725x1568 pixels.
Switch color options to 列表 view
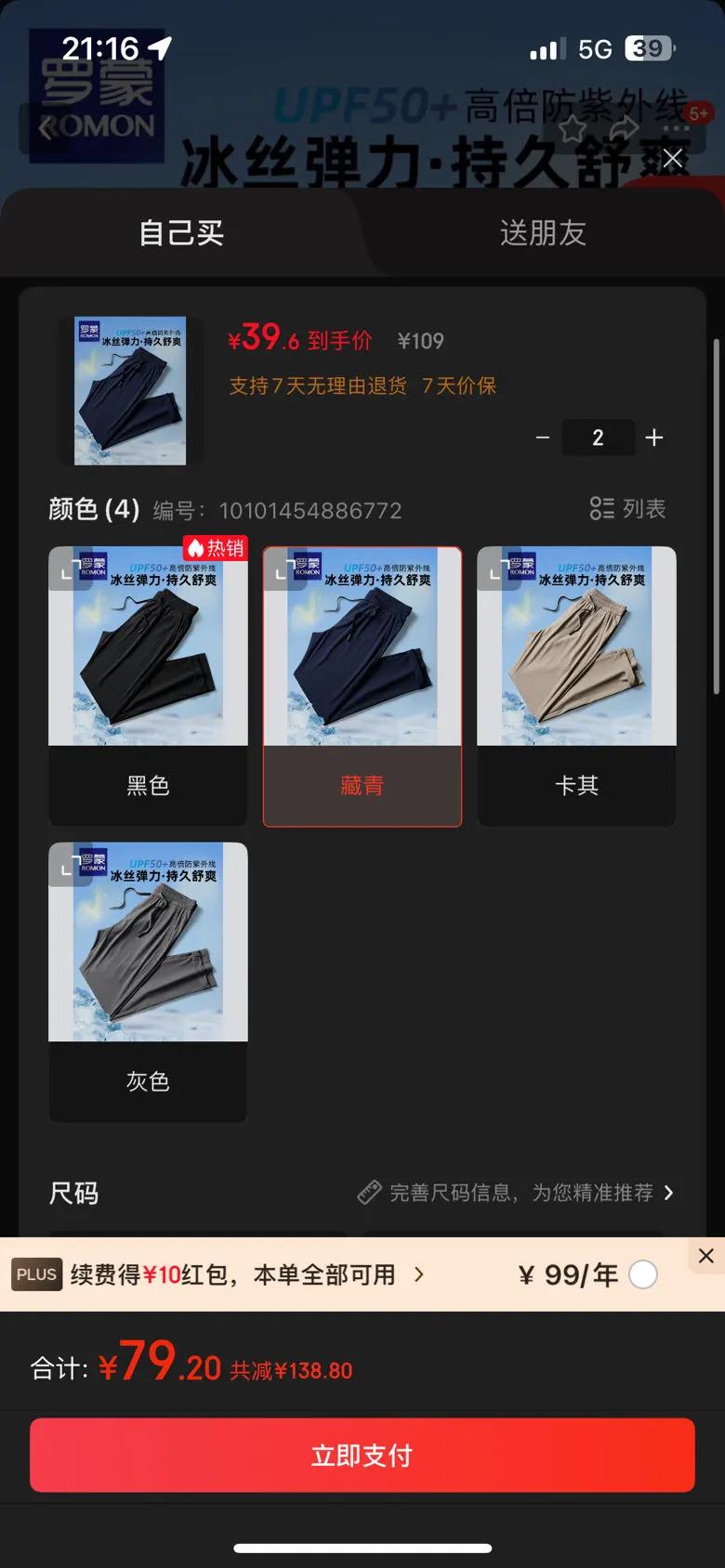click(628, 508)
